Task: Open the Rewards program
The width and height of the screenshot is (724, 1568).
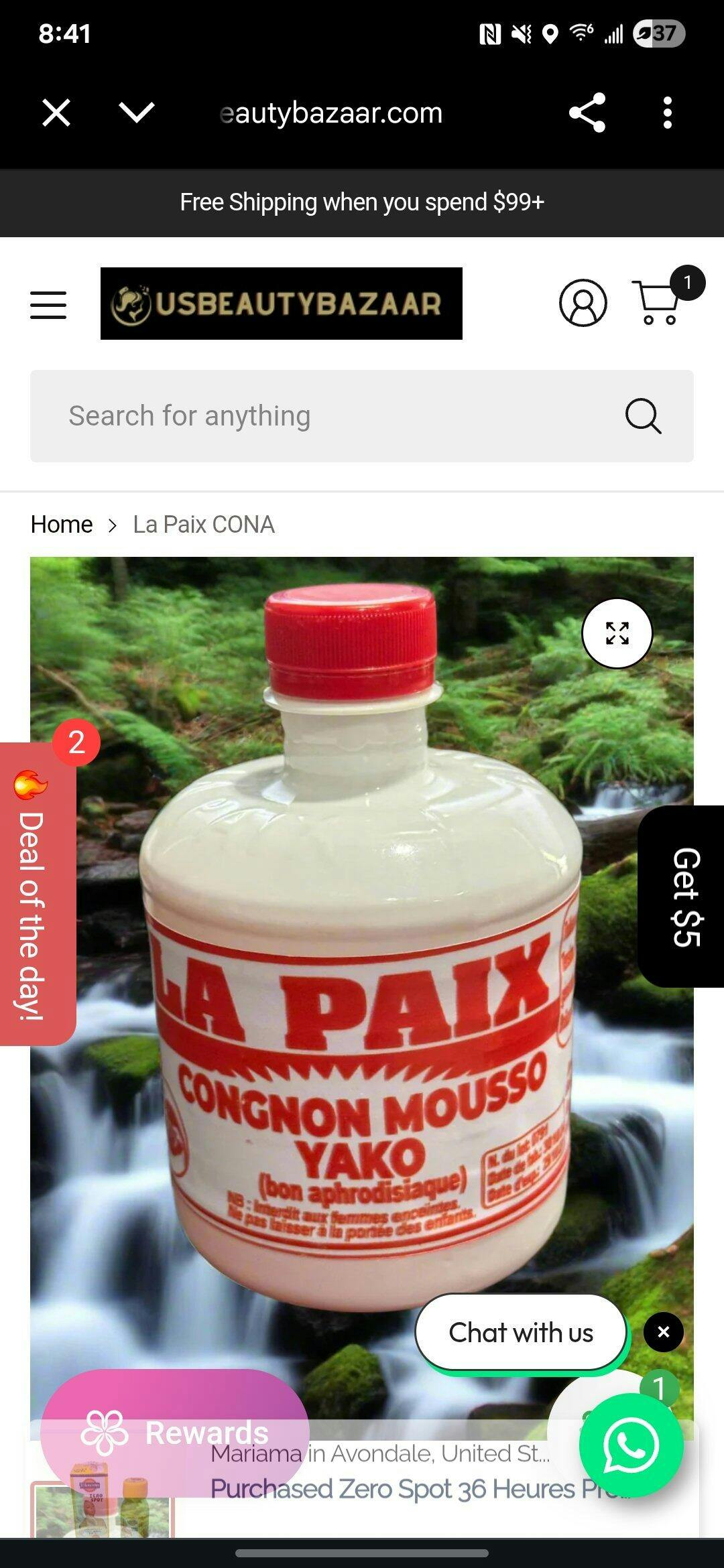Action: [174, 1433]
